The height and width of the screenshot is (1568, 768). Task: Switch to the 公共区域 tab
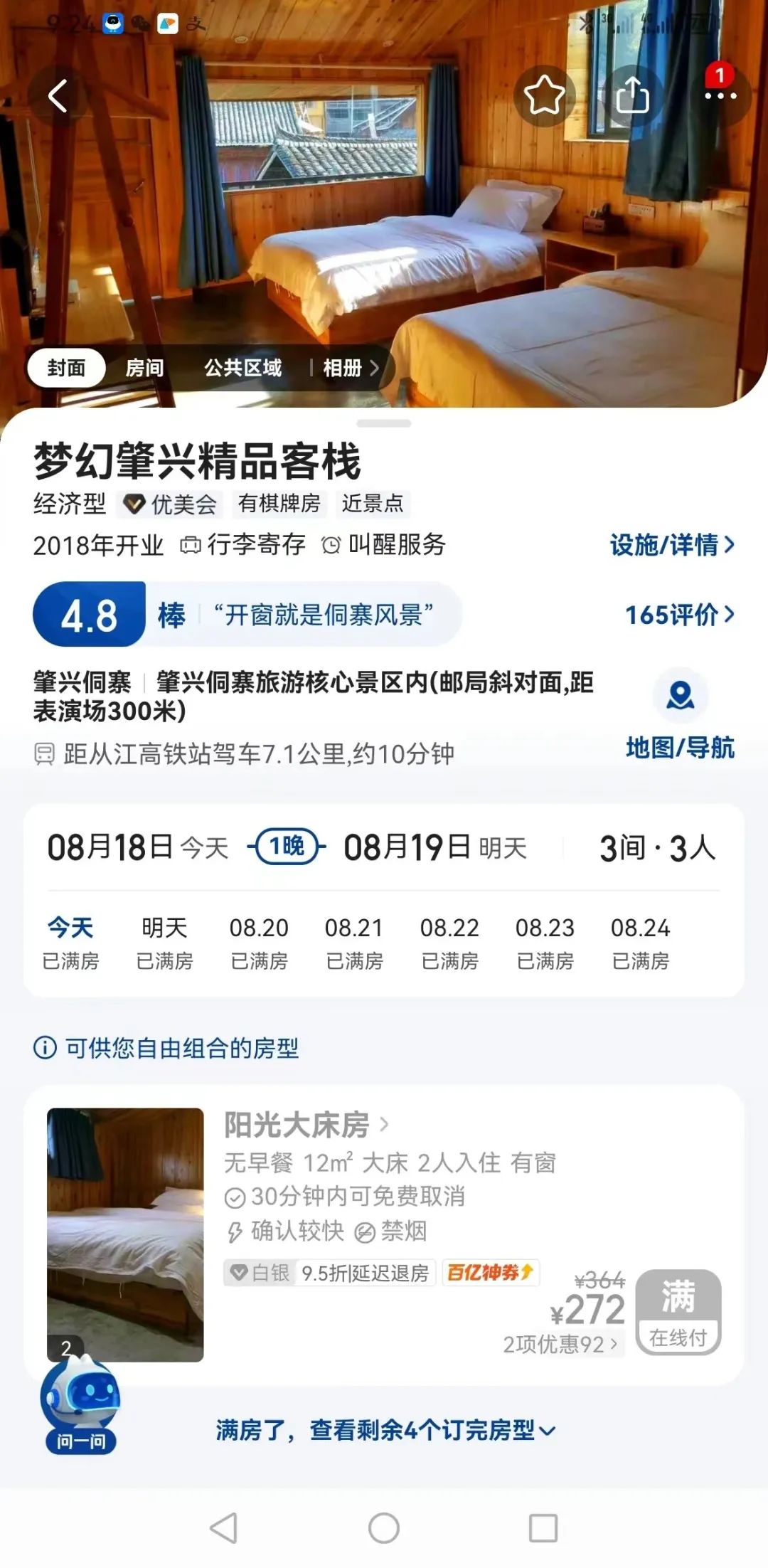click(x=242, y=369)
